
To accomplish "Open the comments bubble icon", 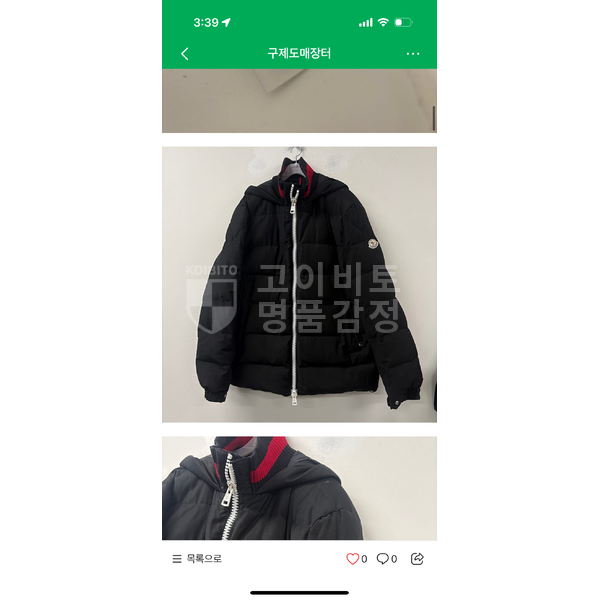I will pyautogui.click(x=382, y=559).
